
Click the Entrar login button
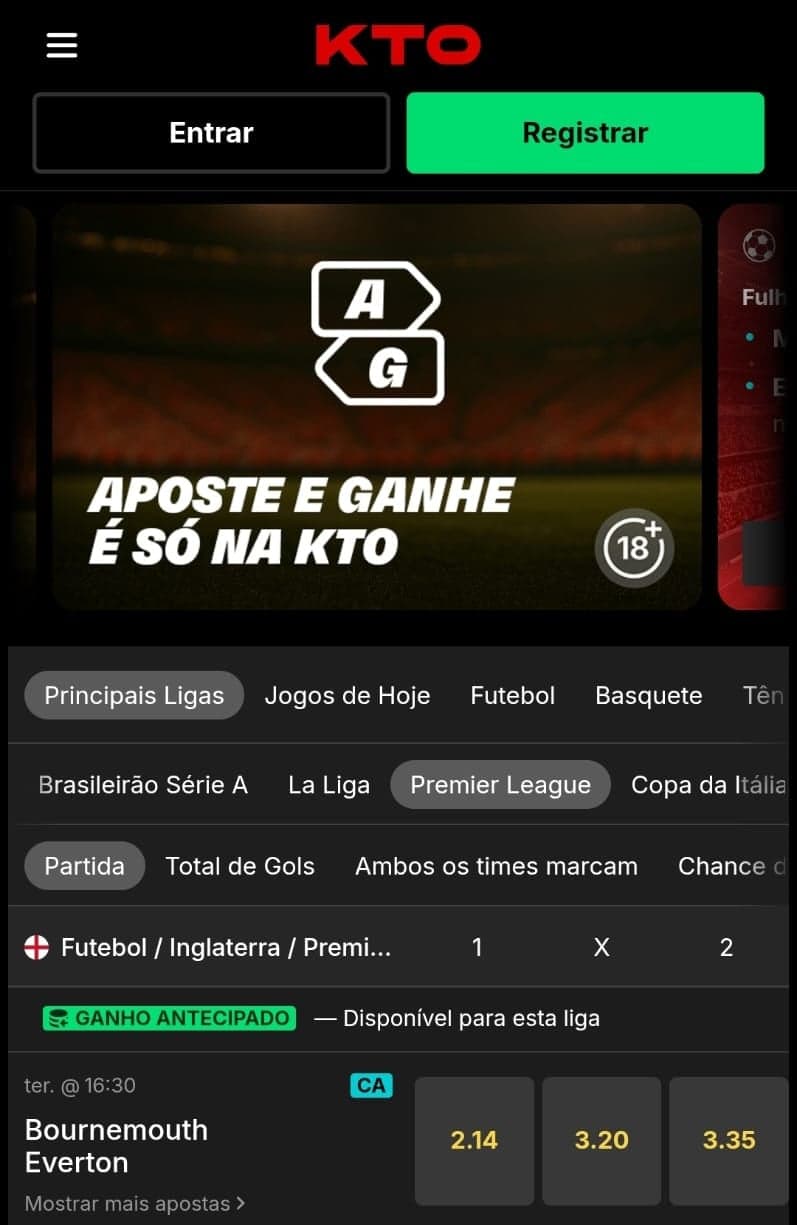click(211, 132)
